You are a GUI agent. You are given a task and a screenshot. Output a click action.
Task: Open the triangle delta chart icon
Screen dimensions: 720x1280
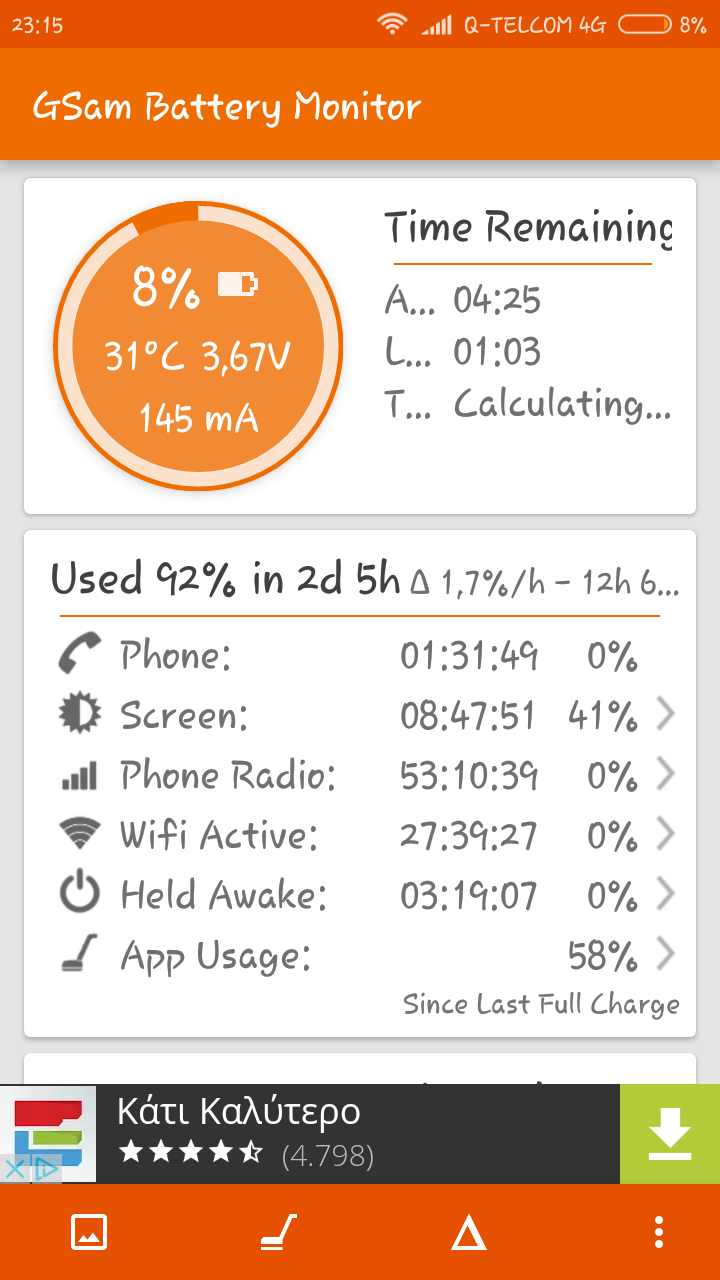pyautogui.click(x=468, y=1234)
